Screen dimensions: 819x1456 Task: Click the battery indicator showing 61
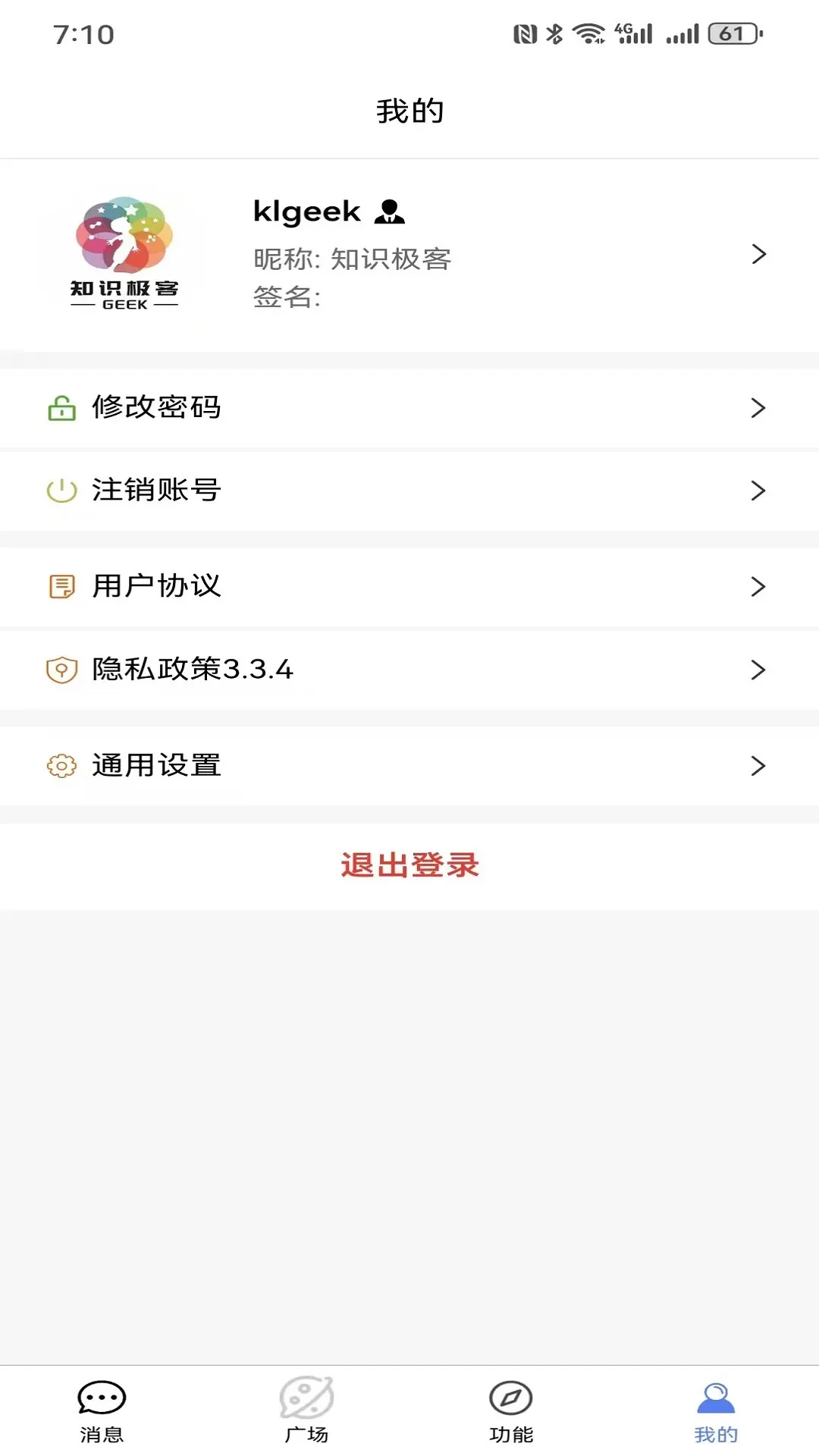pyautogui.click(x=730, y=32)
